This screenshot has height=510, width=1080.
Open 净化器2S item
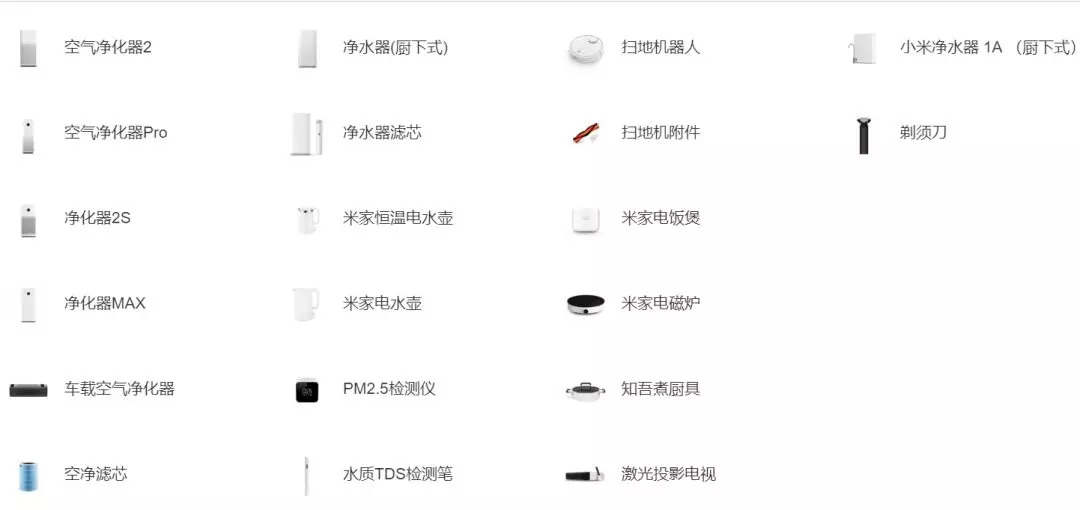(97, 217)
